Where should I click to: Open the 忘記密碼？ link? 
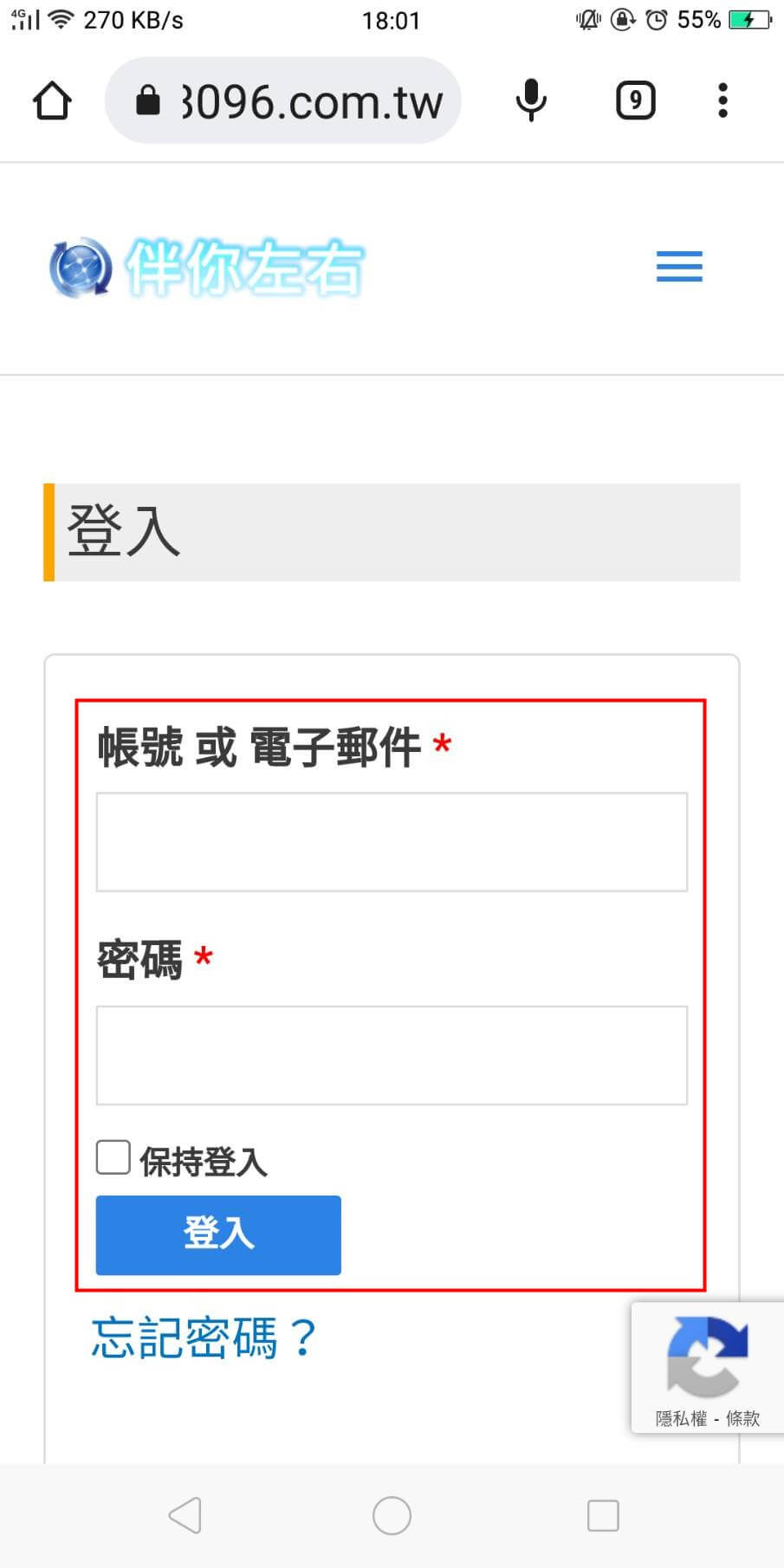[x=204, y=1338]
